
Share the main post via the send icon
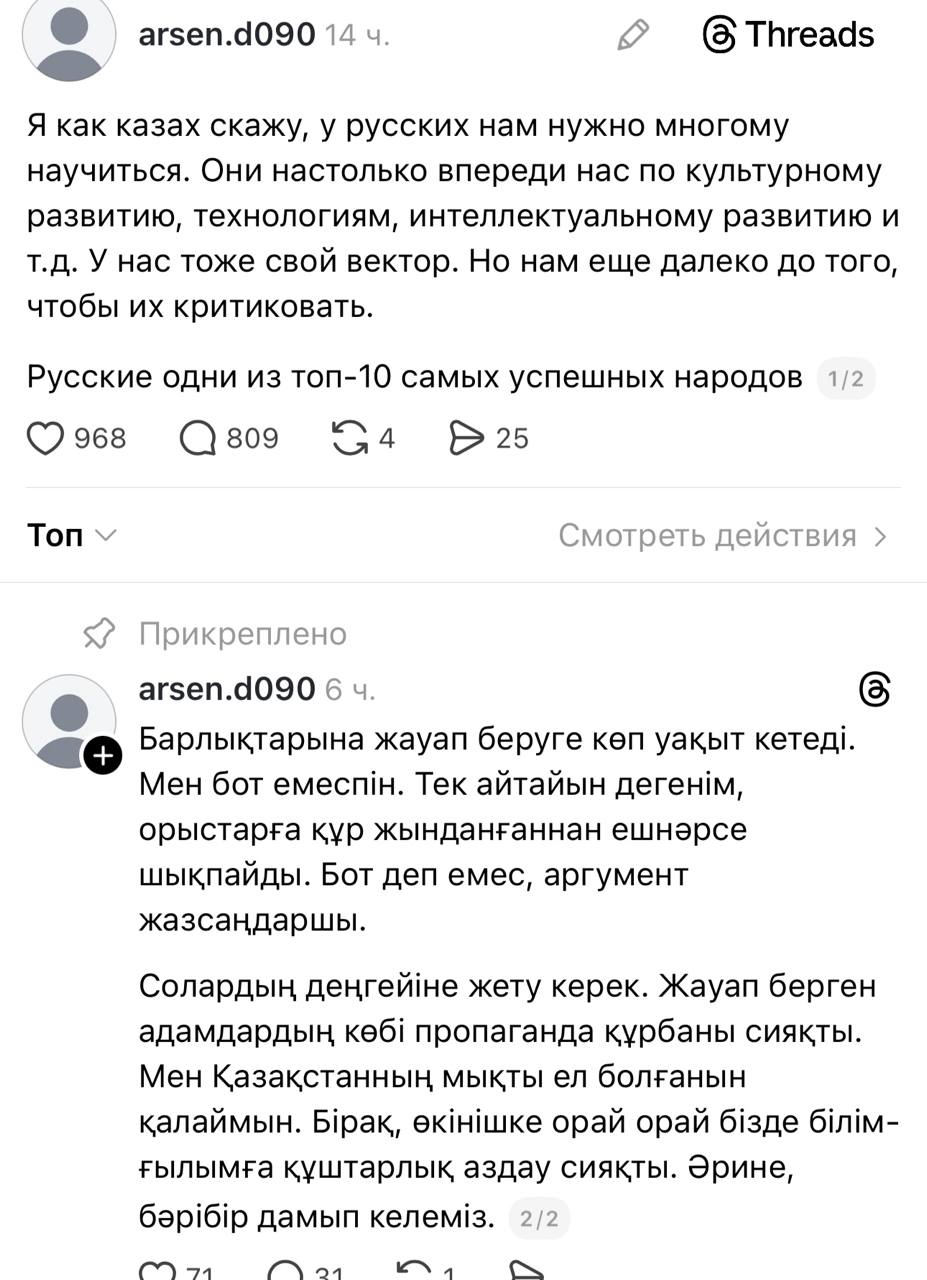467,438
